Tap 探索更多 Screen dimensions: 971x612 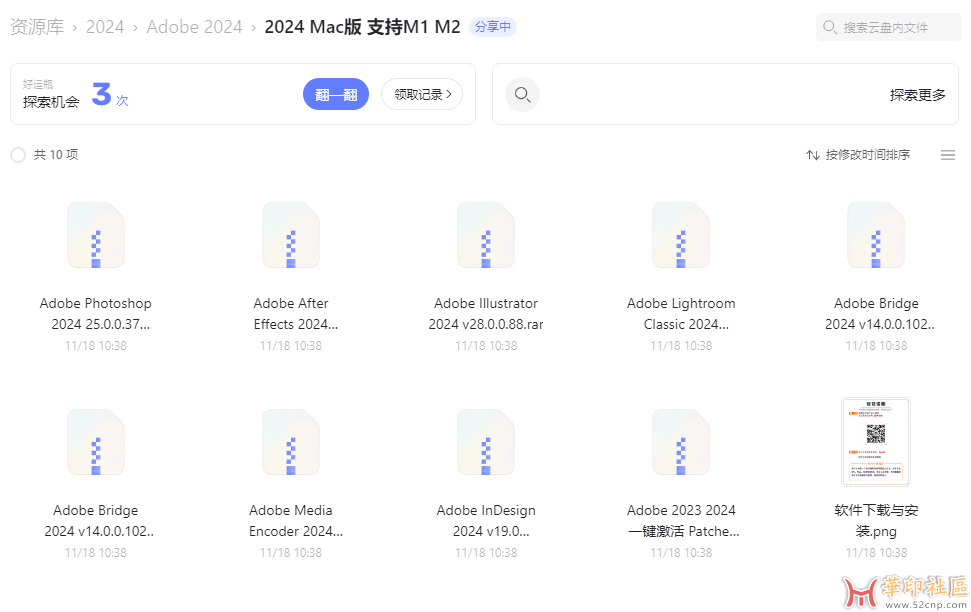click(917, 95)
